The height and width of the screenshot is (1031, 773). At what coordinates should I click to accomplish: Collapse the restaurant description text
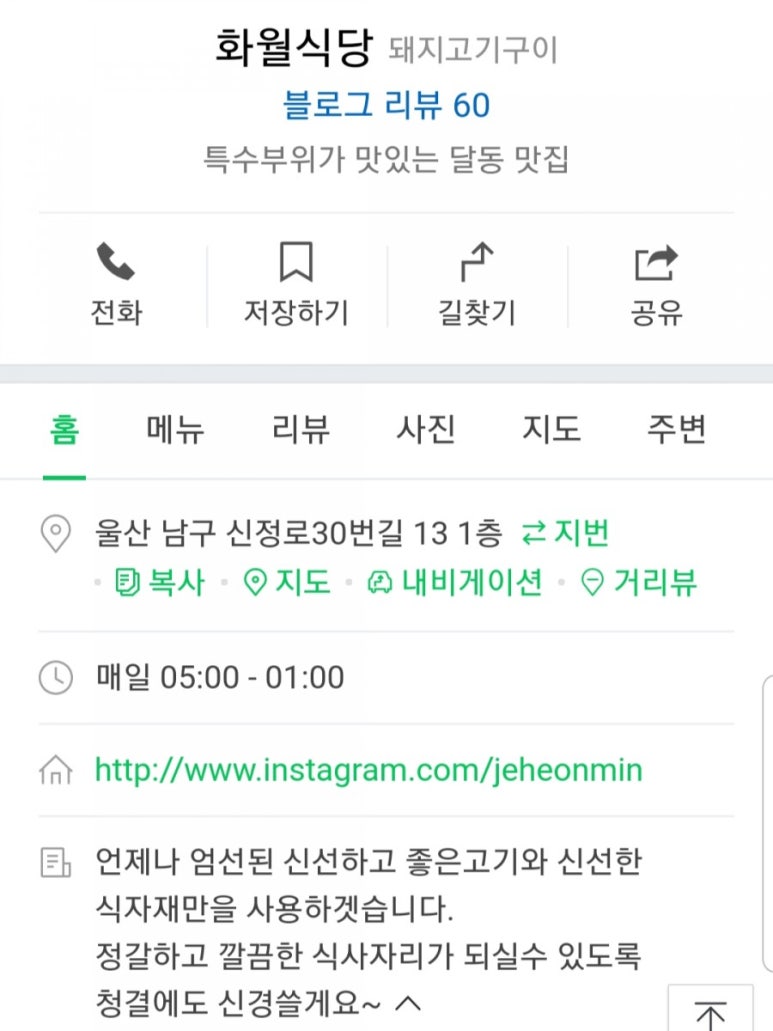[x=407, y=1000]
